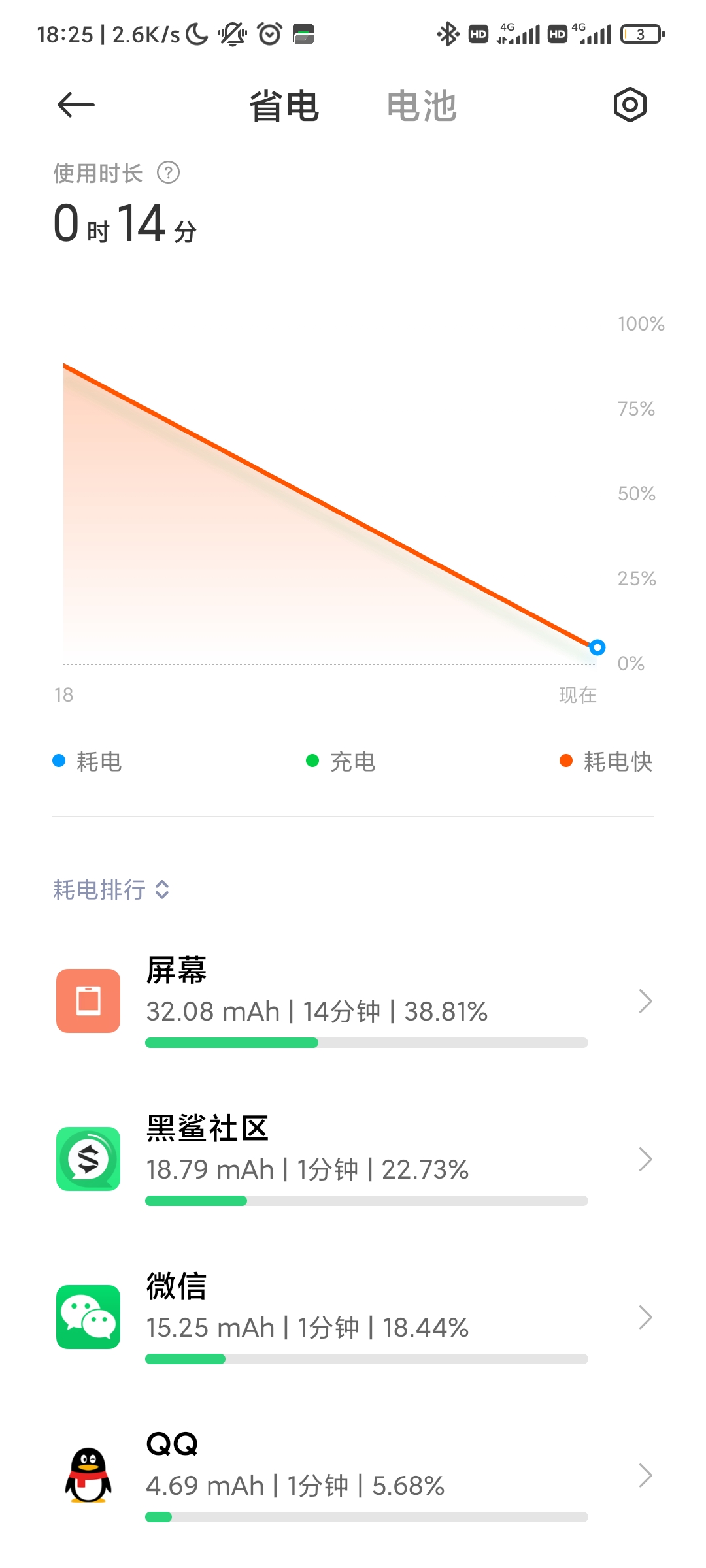
Task: Tap the current point on the battery chart
Action: (x=597, y=647)
